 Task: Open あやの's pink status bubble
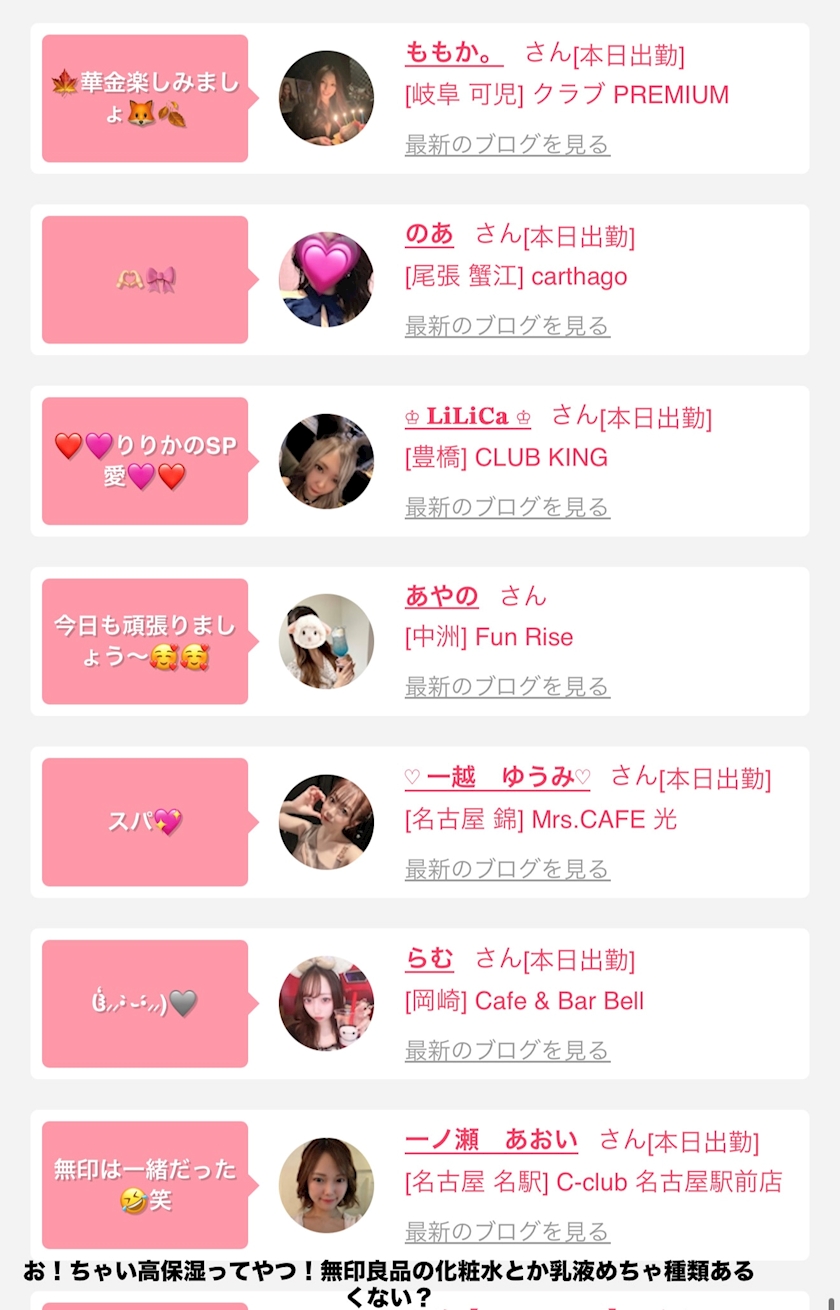point(145,641)
